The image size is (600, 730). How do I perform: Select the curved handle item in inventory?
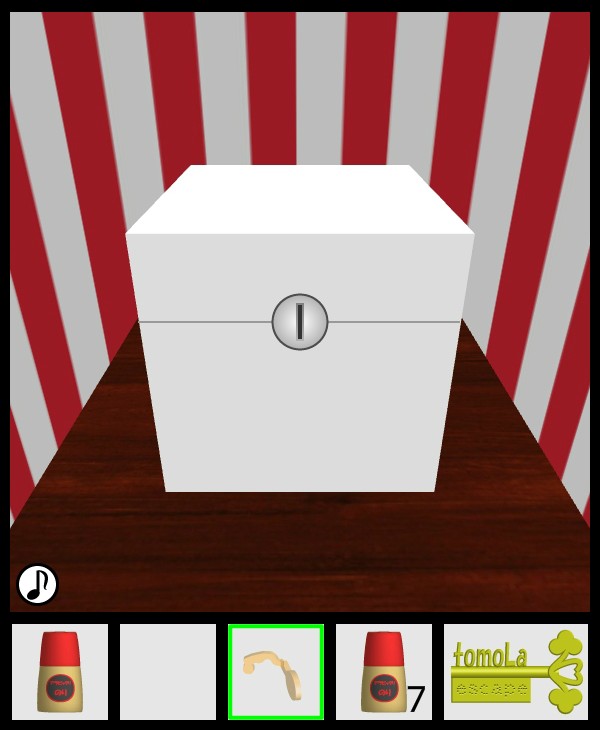point(276,672)
